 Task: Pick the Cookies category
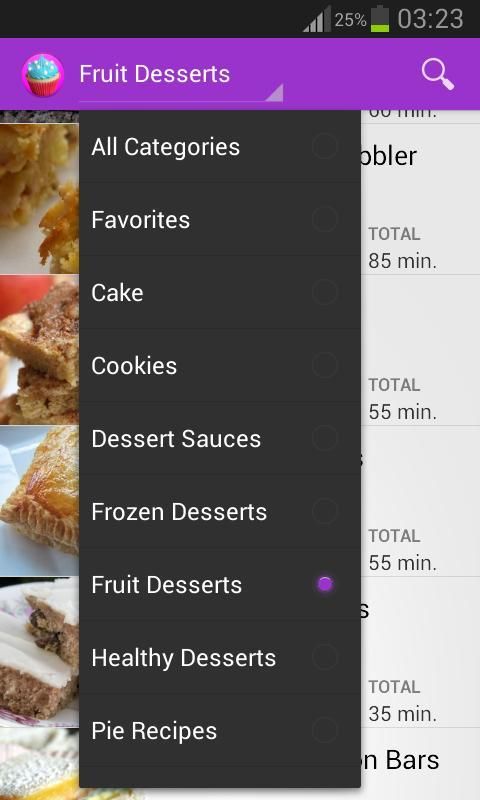(x=220, y=366)
